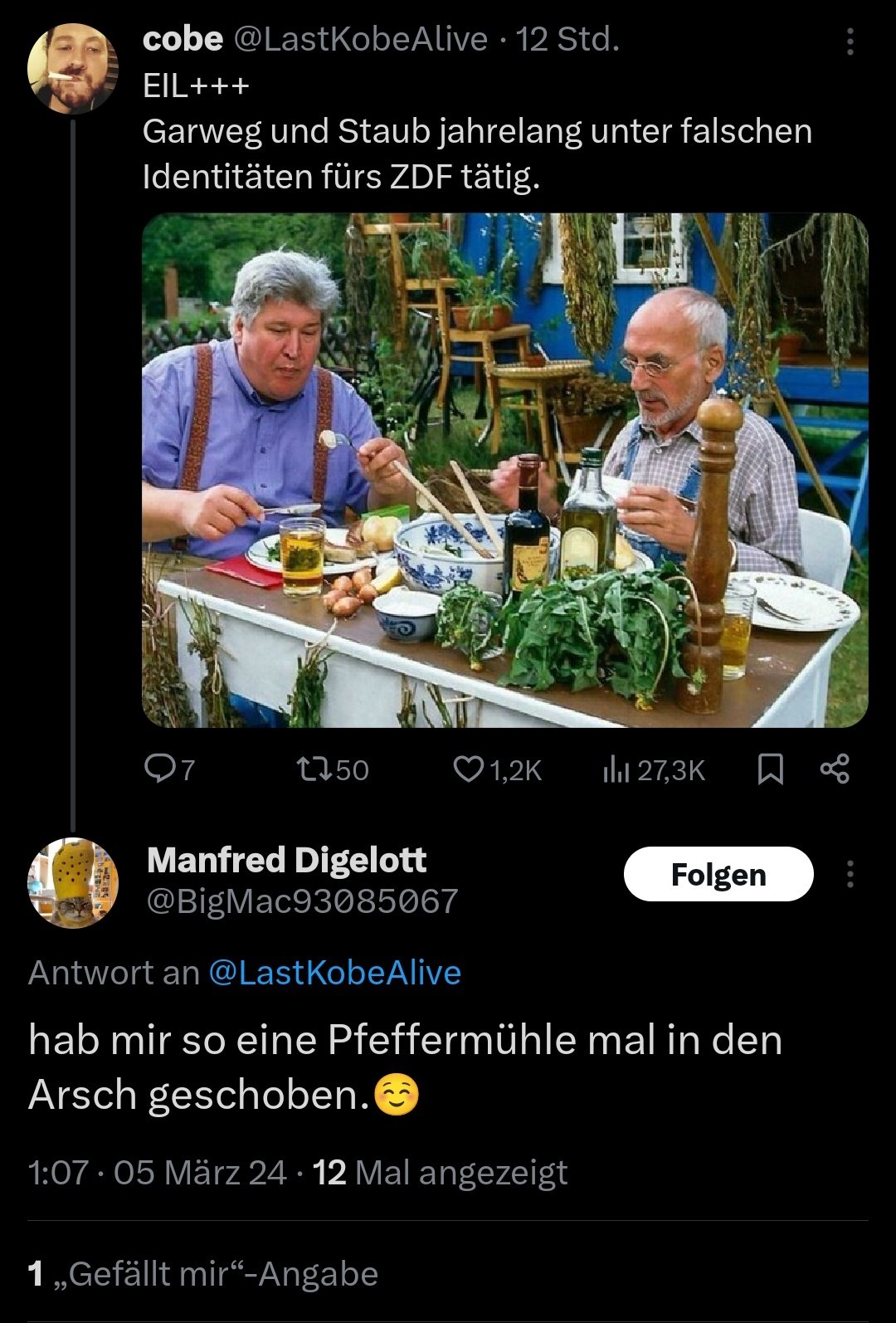Open Manfred Digelott's profile picture

click(x=73, y=882)
